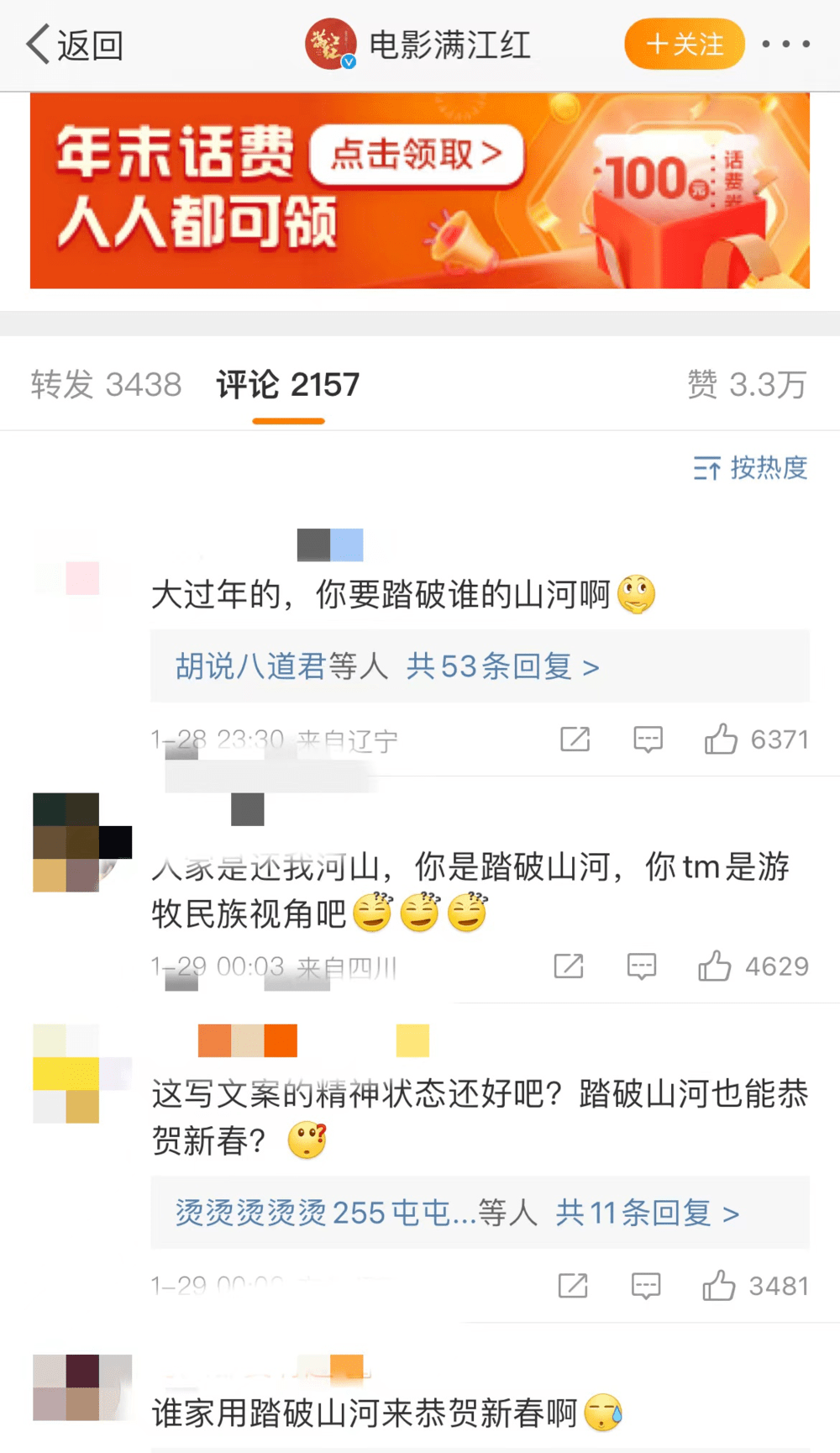Screen dimensions: 840x1453
Task: Expand the 共11条回复 reply thread
Action: (x=647, y=1213)
